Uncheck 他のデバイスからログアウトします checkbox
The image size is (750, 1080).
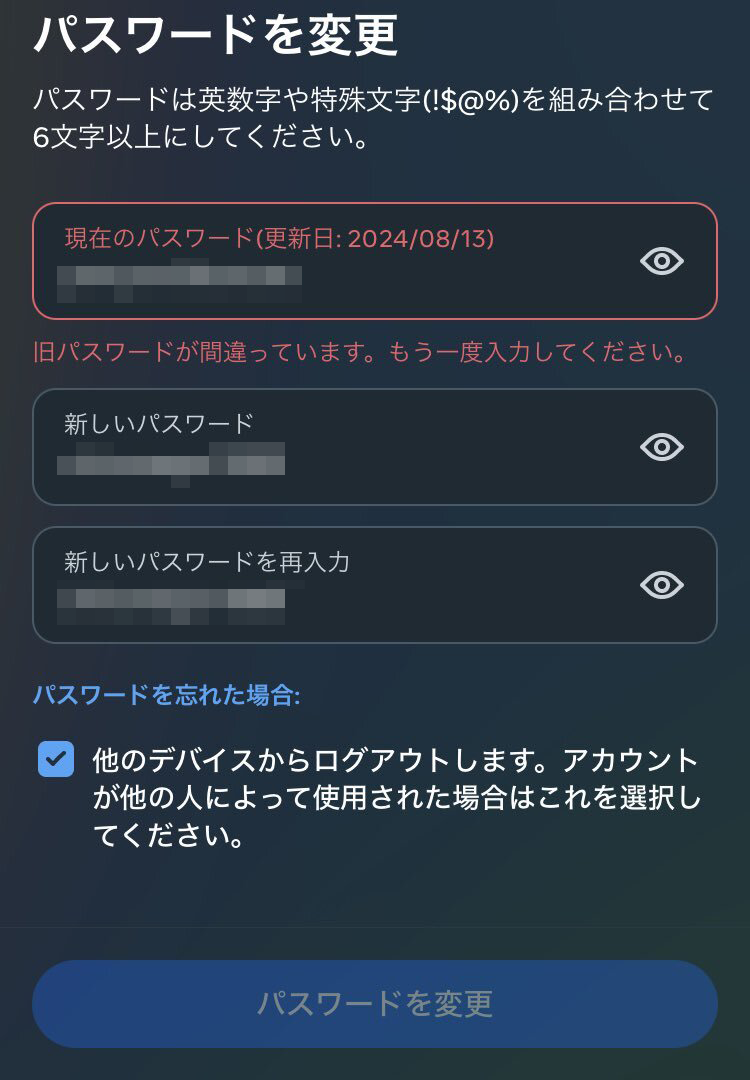(56, 760)
